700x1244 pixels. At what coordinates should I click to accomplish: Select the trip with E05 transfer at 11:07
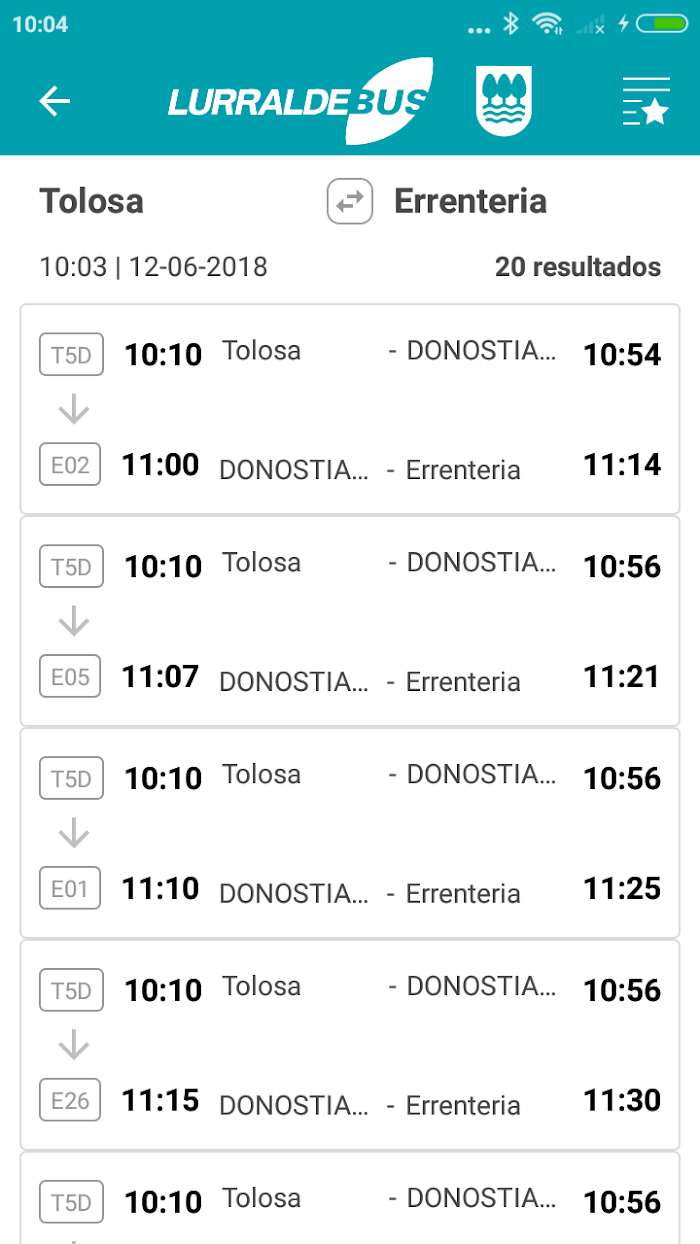coord(350,621)
